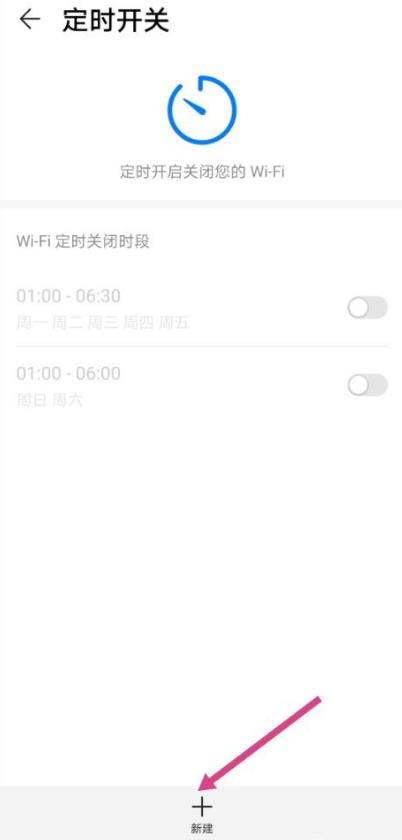Enable the 01:00 - 06:30 schedule toggle
The image size is (402, 840).
367,308
